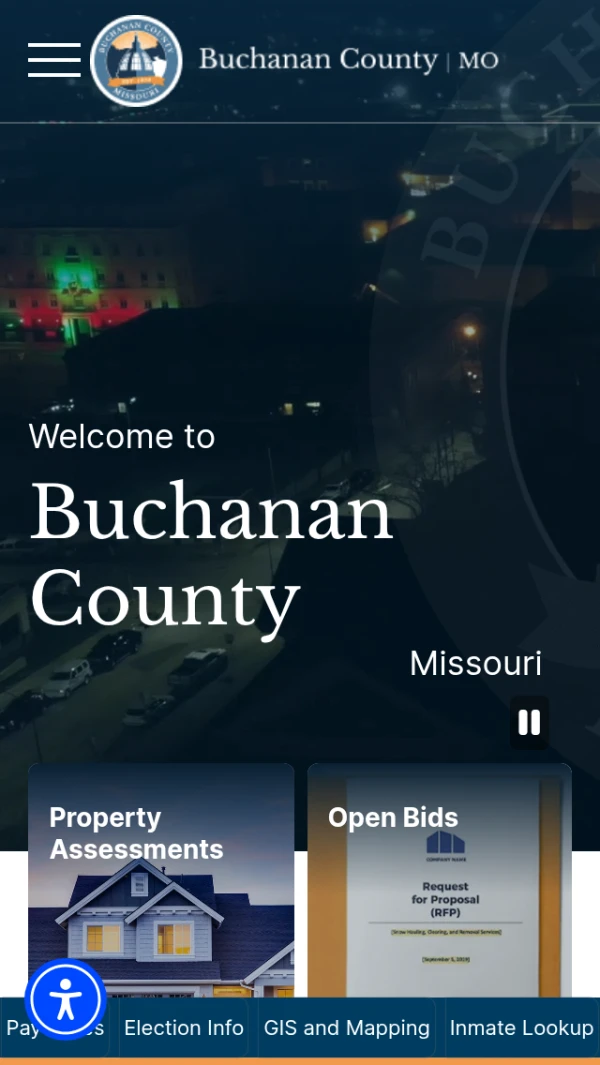Open the accessibility options button
Image resolution: width=600 pixels, height=1065 pixels.
pos(66,999)
